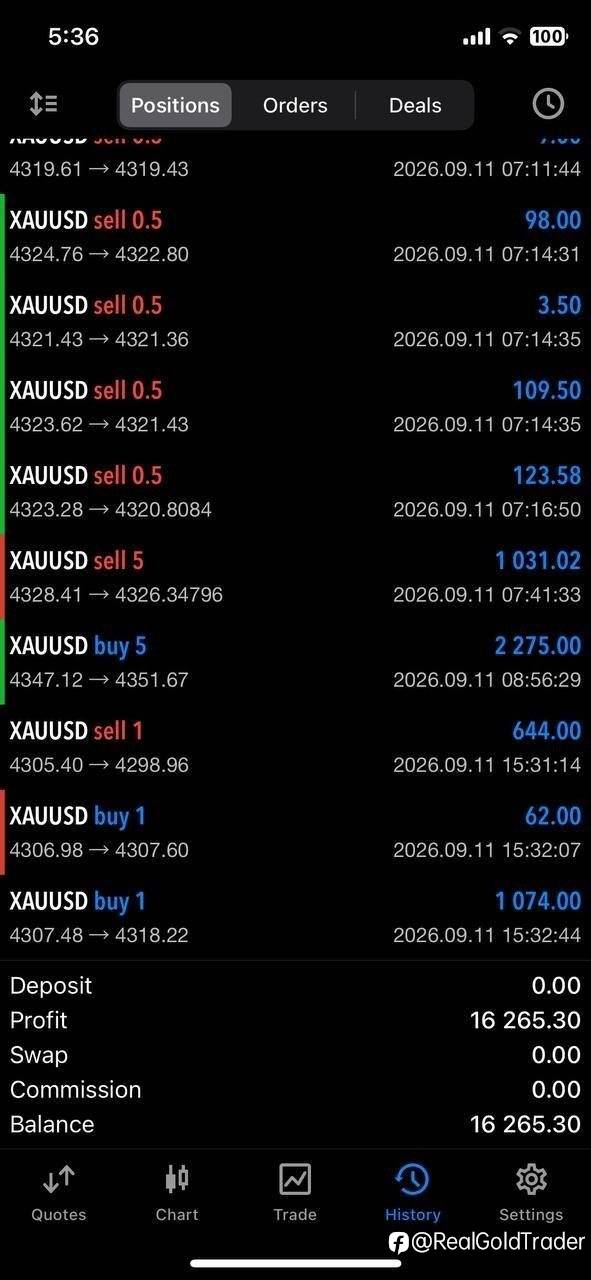Expand the XAUUSD sell 1 position with 644.00 profit
The width and height of the screenshot is (591, 1280).
tap(295, 747)
